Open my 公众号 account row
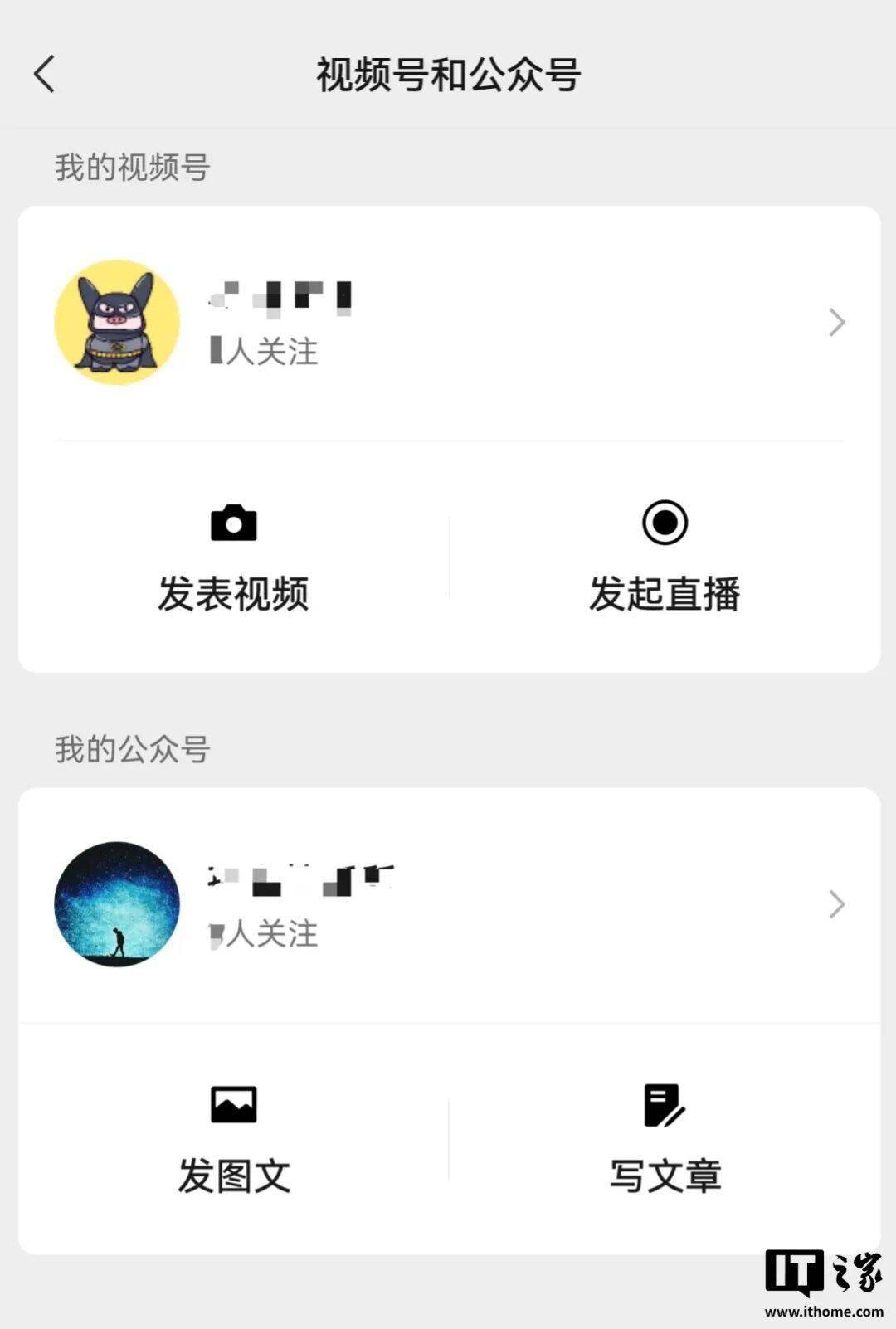The width and height of the screenshot is (896, 1329). 448,903
